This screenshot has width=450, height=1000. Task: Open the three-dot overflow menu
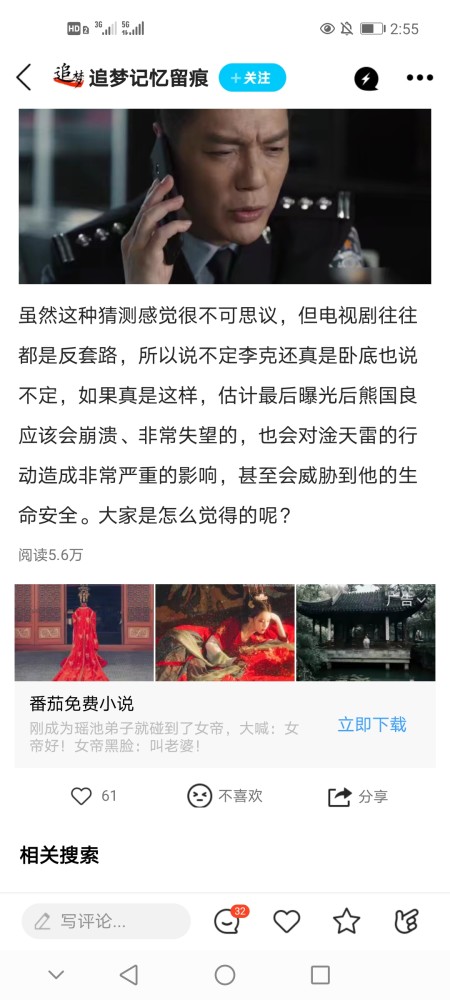tap(420, 78)
